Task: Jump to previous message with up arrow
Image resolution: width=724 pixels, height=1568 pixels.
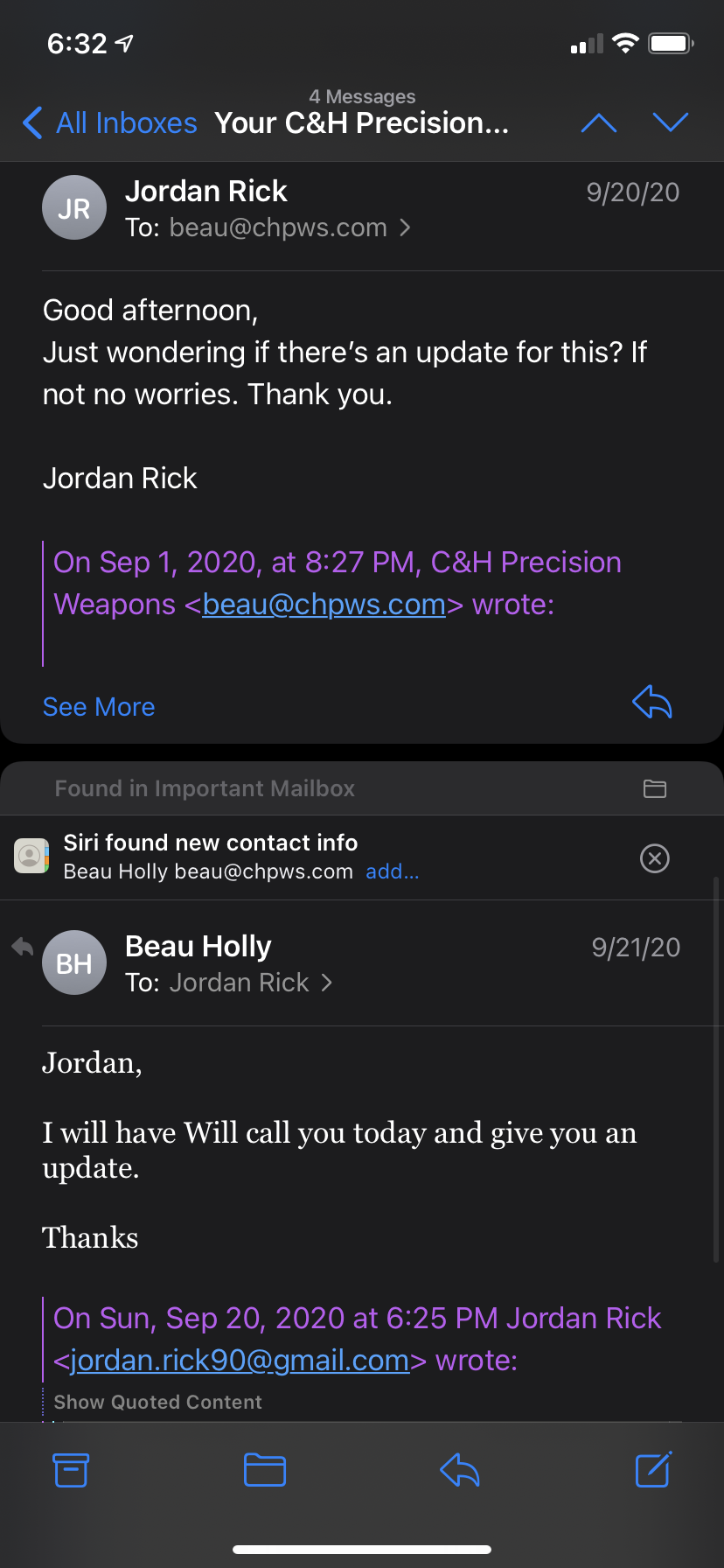Action: click(x=599, y=123)
